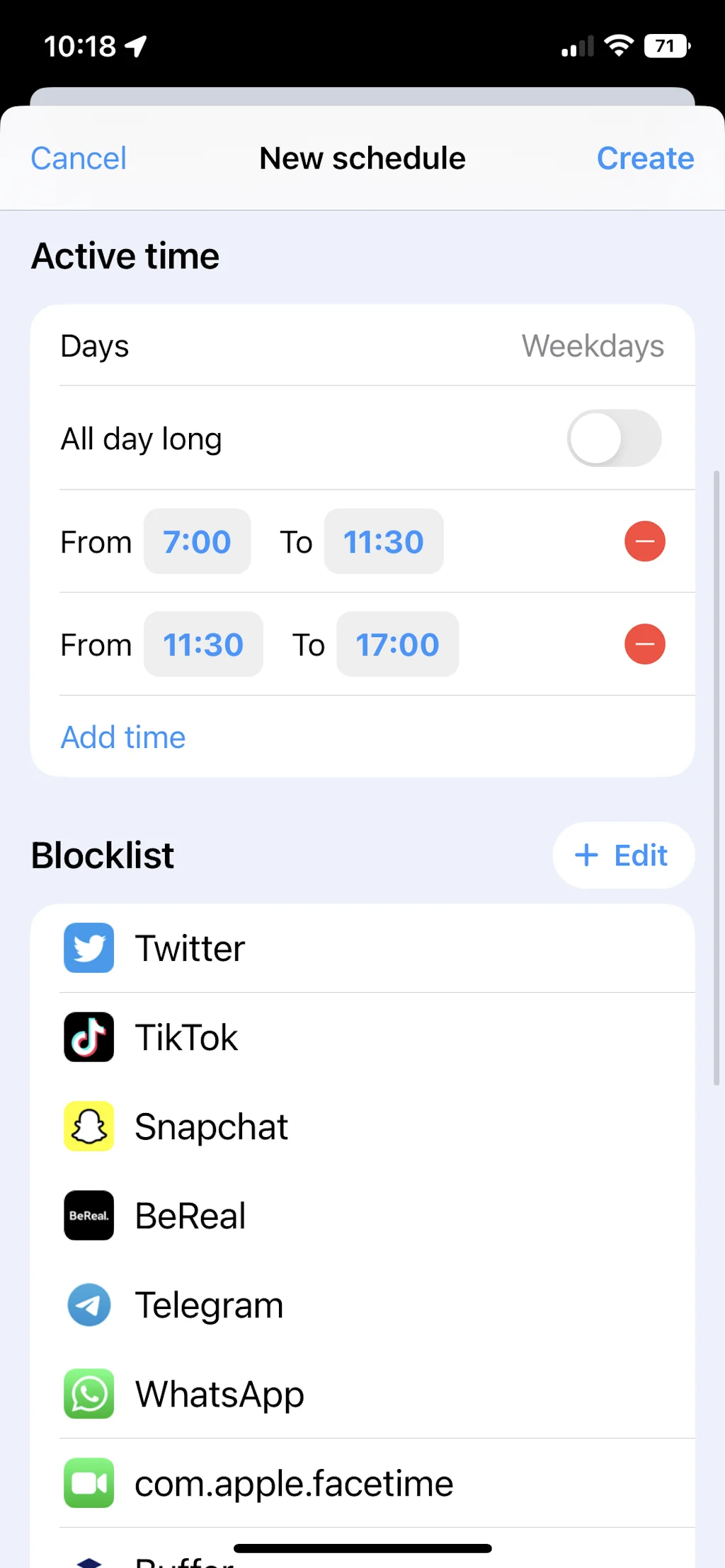Tap Create to save the new schedule

[x=645, y=158]
